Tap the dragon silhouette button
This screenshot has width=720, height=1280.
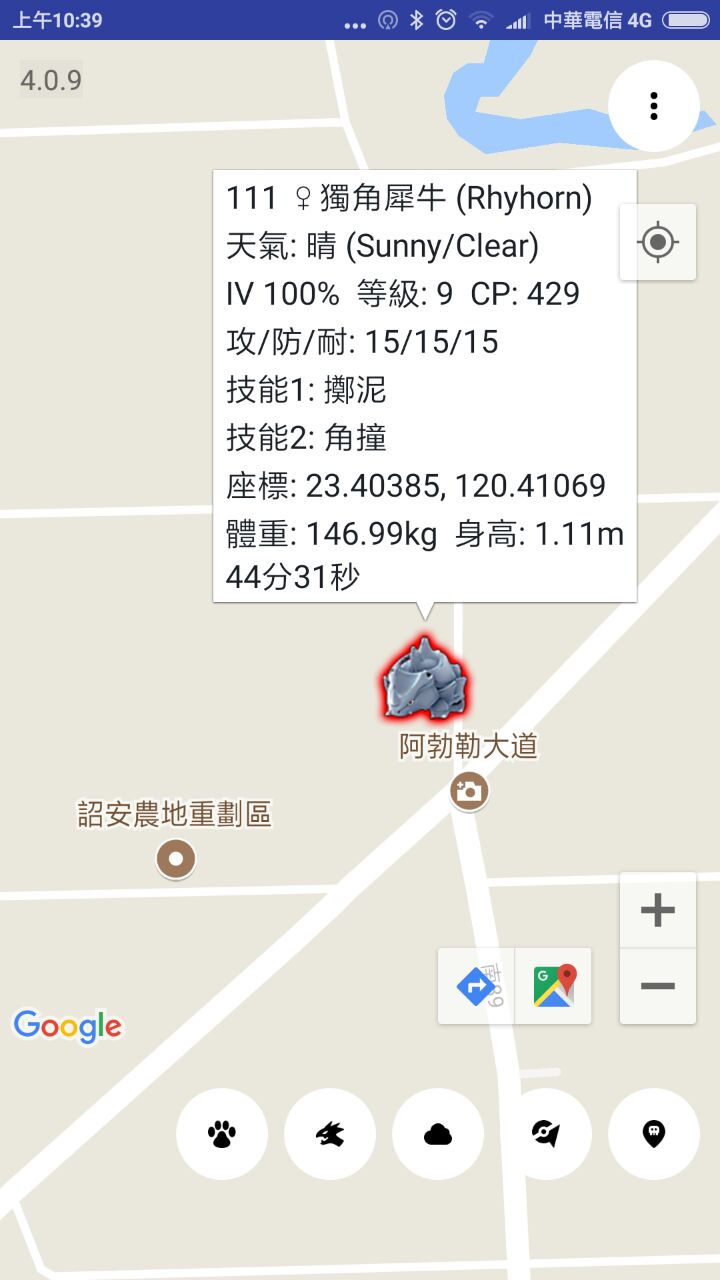[x=330, y=1134]
